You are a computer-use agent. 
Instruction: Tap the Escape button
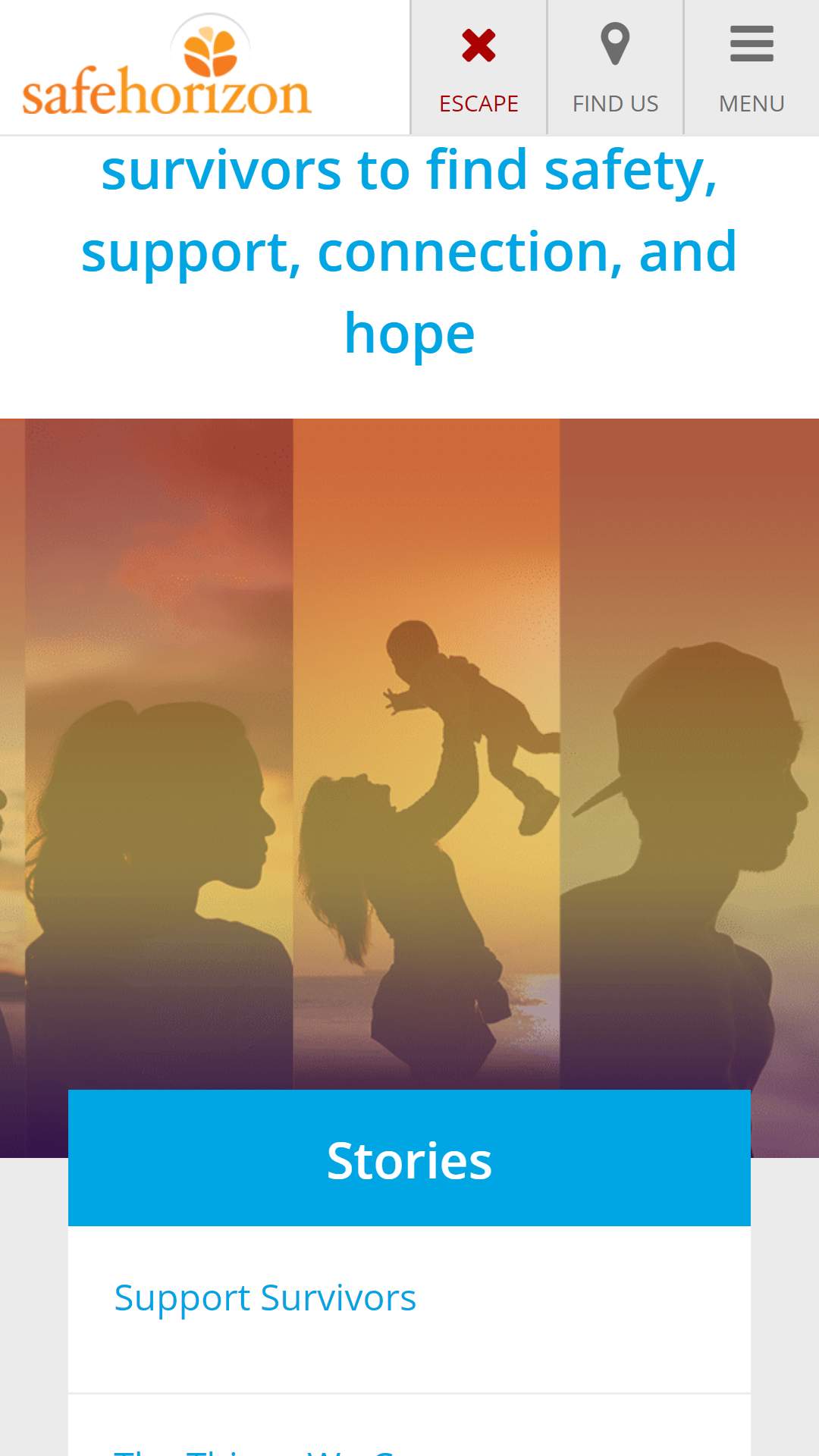click(479, 67)
